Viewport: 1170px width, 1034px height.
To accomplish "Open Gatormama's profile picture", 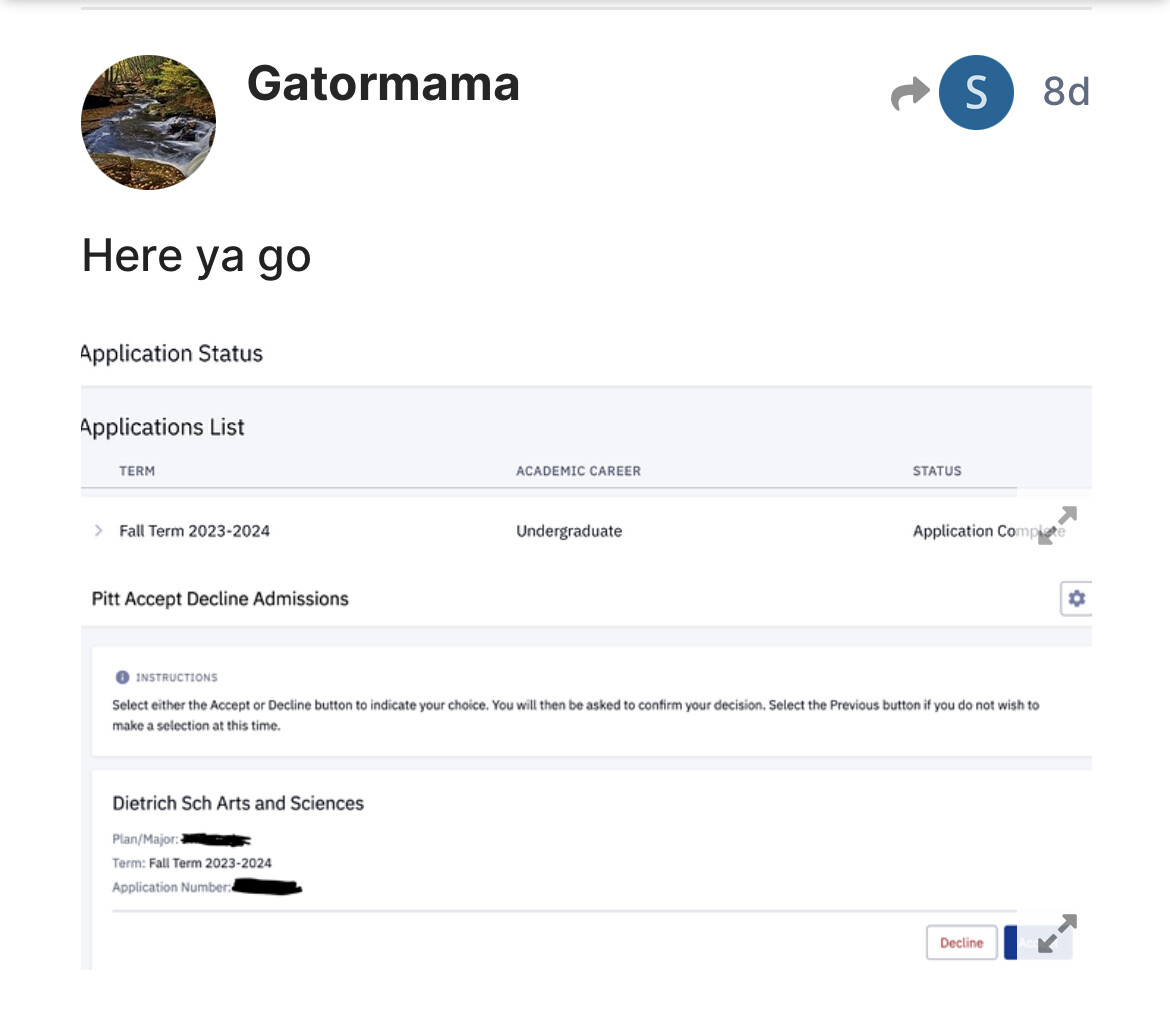I will click(x=148, y=123).
